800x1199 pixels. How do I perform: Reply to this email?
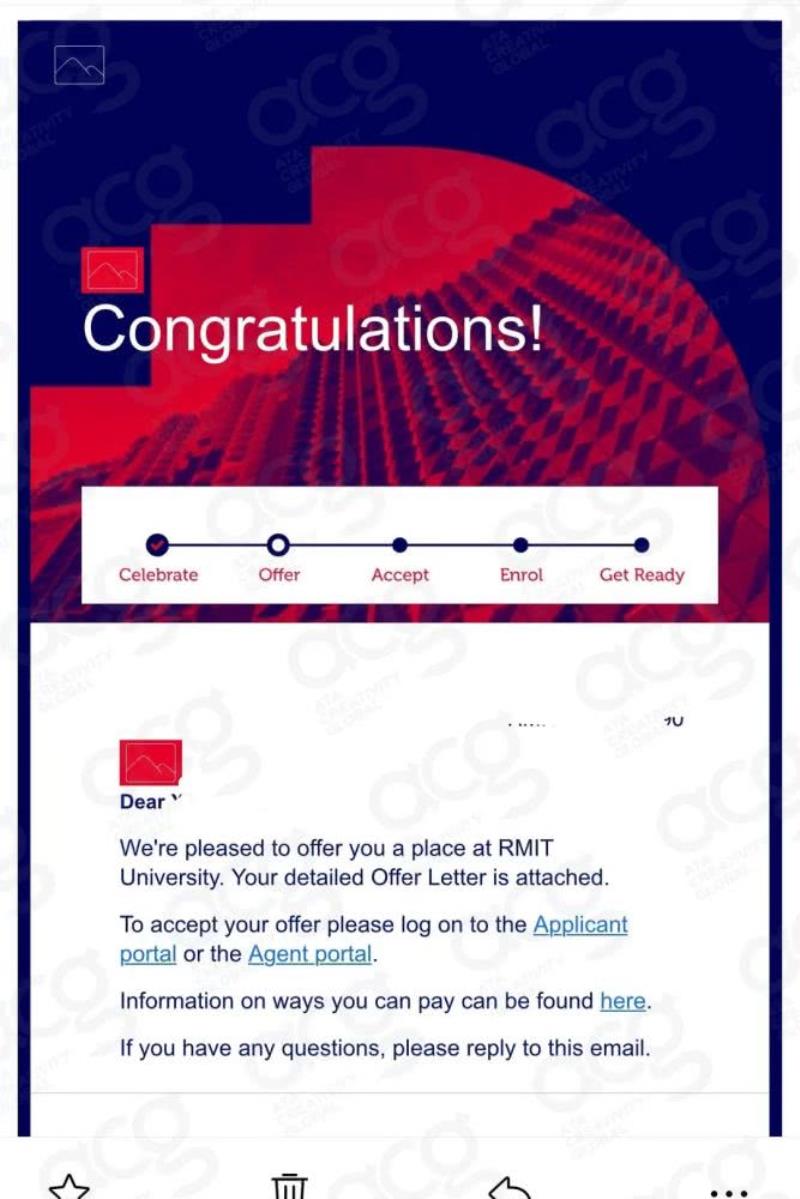pos(509,1187)
